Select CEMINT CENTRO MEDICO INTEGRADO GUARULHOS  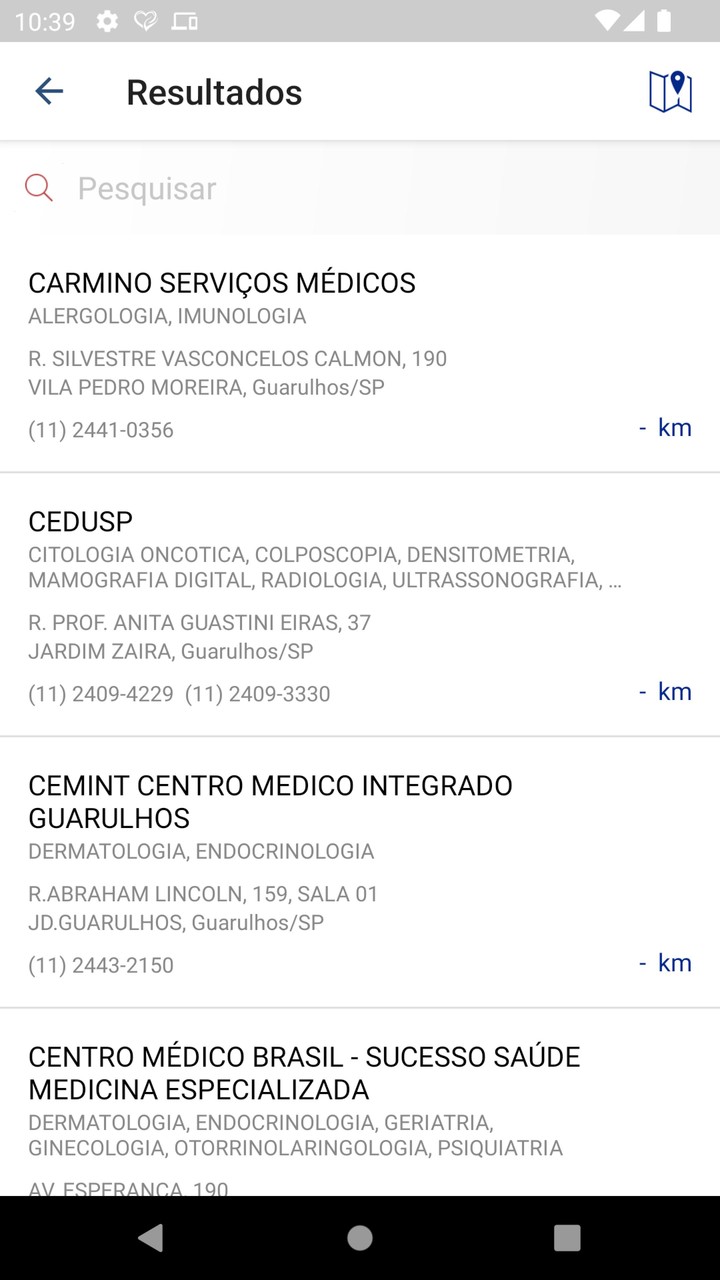(x=272, y=801)
